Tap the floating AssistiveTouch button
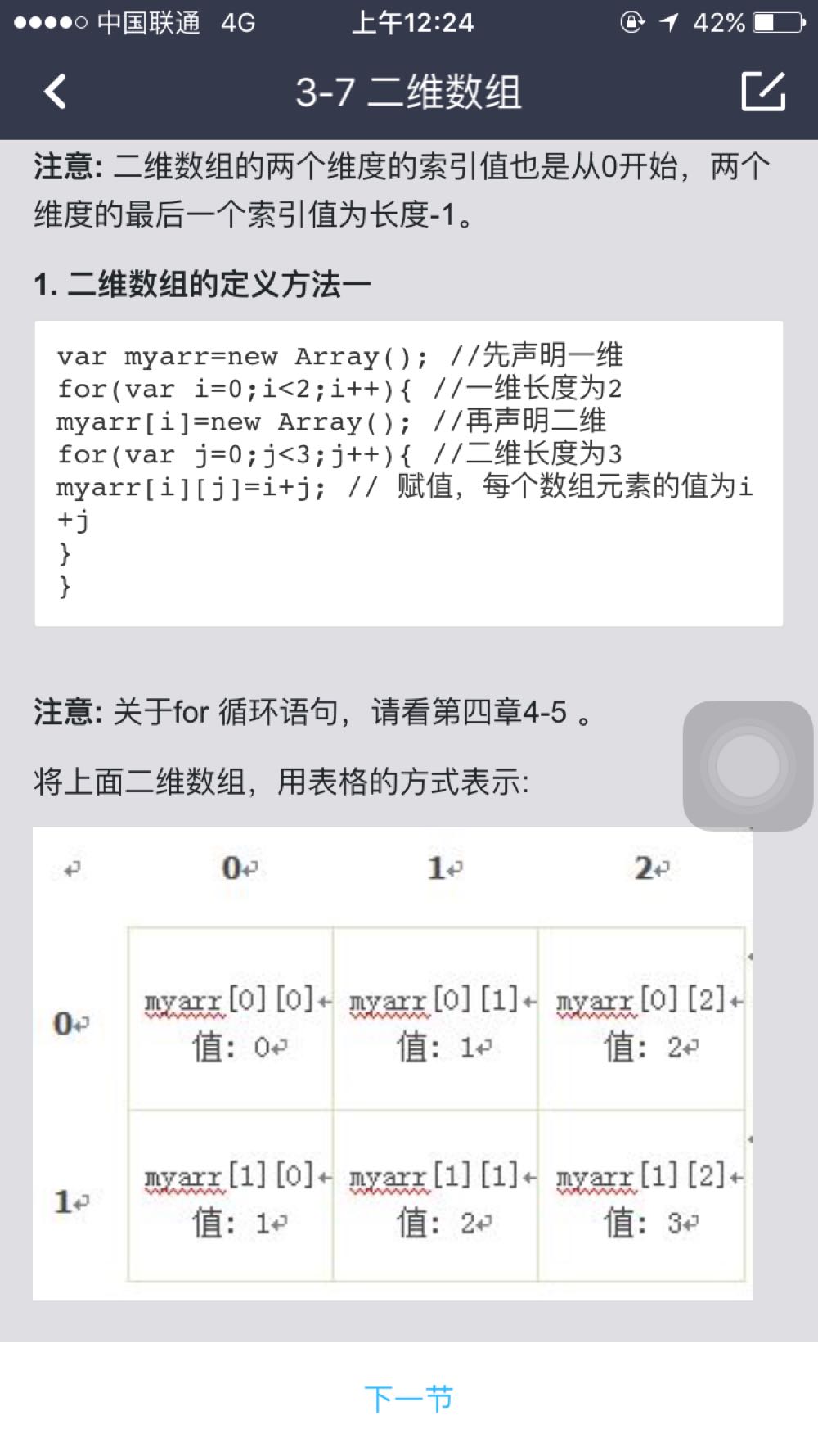Screen dimensions: 818x1456 [748, 766]
